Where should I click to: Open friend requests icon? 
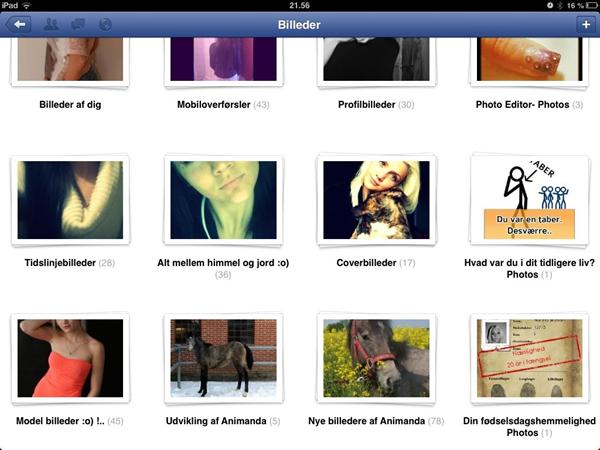[52, 24]
